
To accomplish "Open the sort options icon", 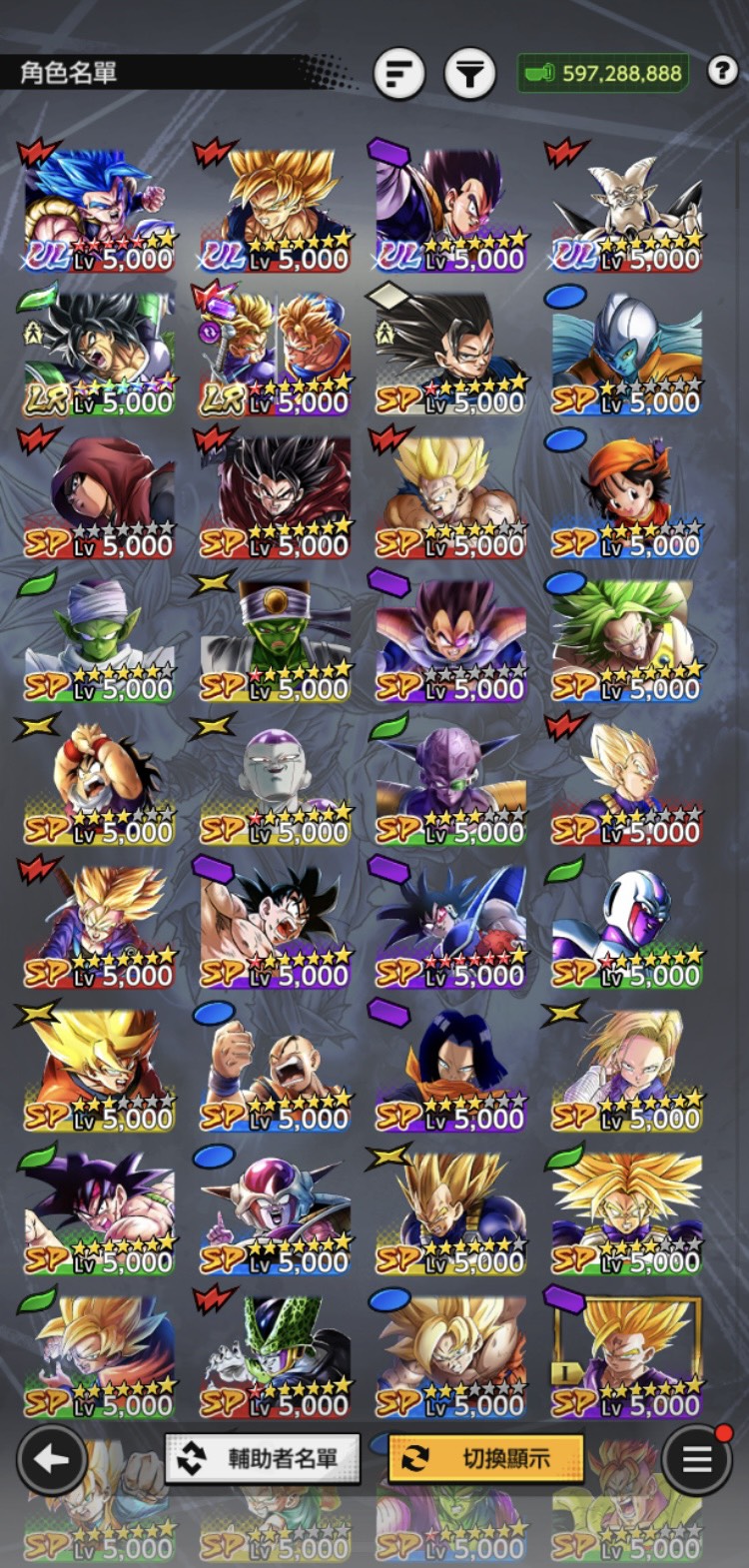I will coord(399,74).
